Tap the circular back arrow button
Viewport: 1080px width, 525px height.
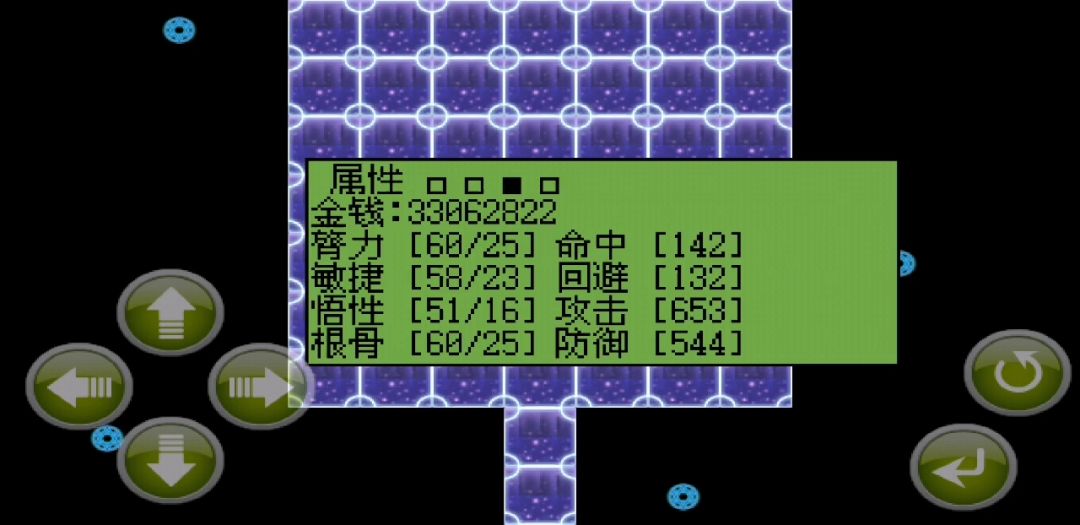pos(1017,372)
